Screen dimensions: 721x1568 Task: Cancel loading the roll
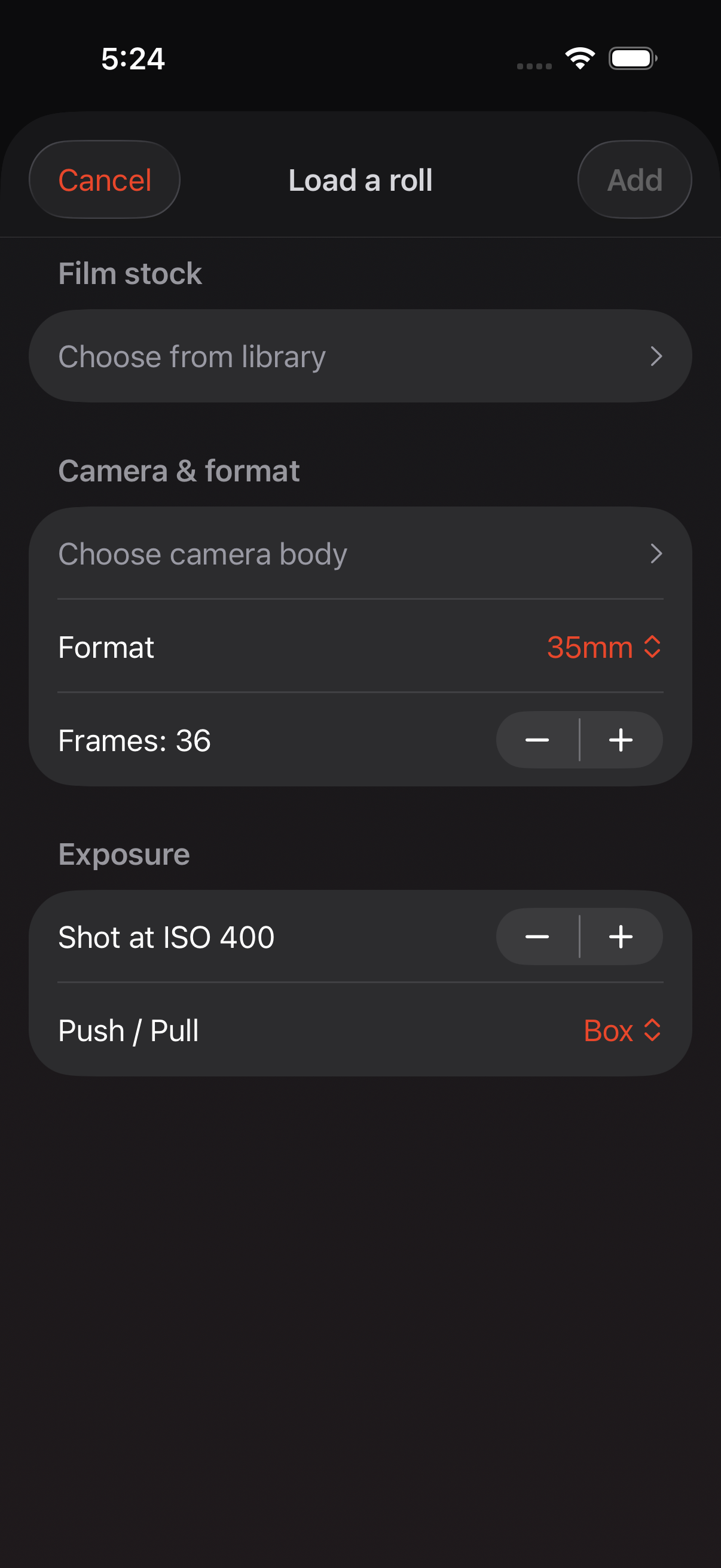[x=105, y=179]
